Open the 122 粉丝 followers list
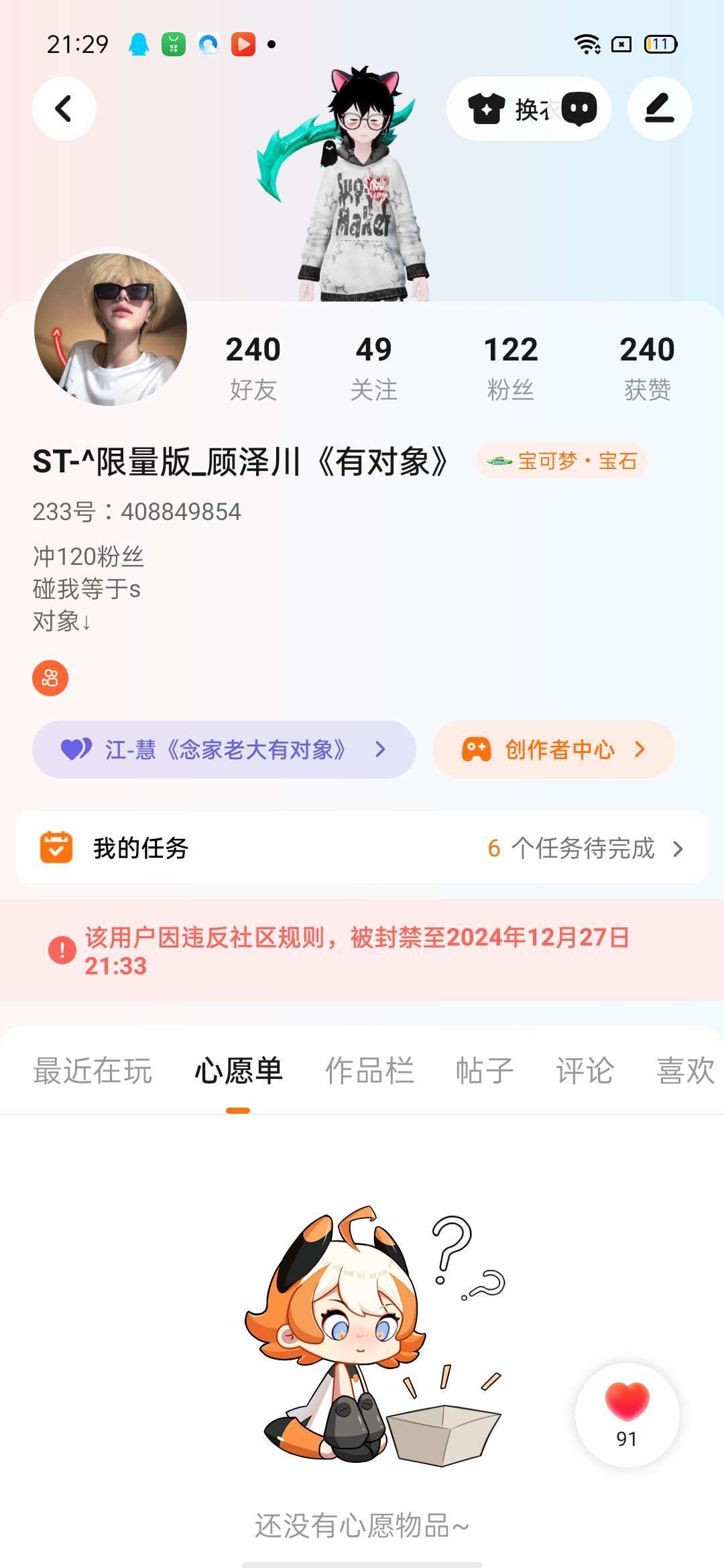The width and height of the screenshot is (724, 1568). coord(511,367)
